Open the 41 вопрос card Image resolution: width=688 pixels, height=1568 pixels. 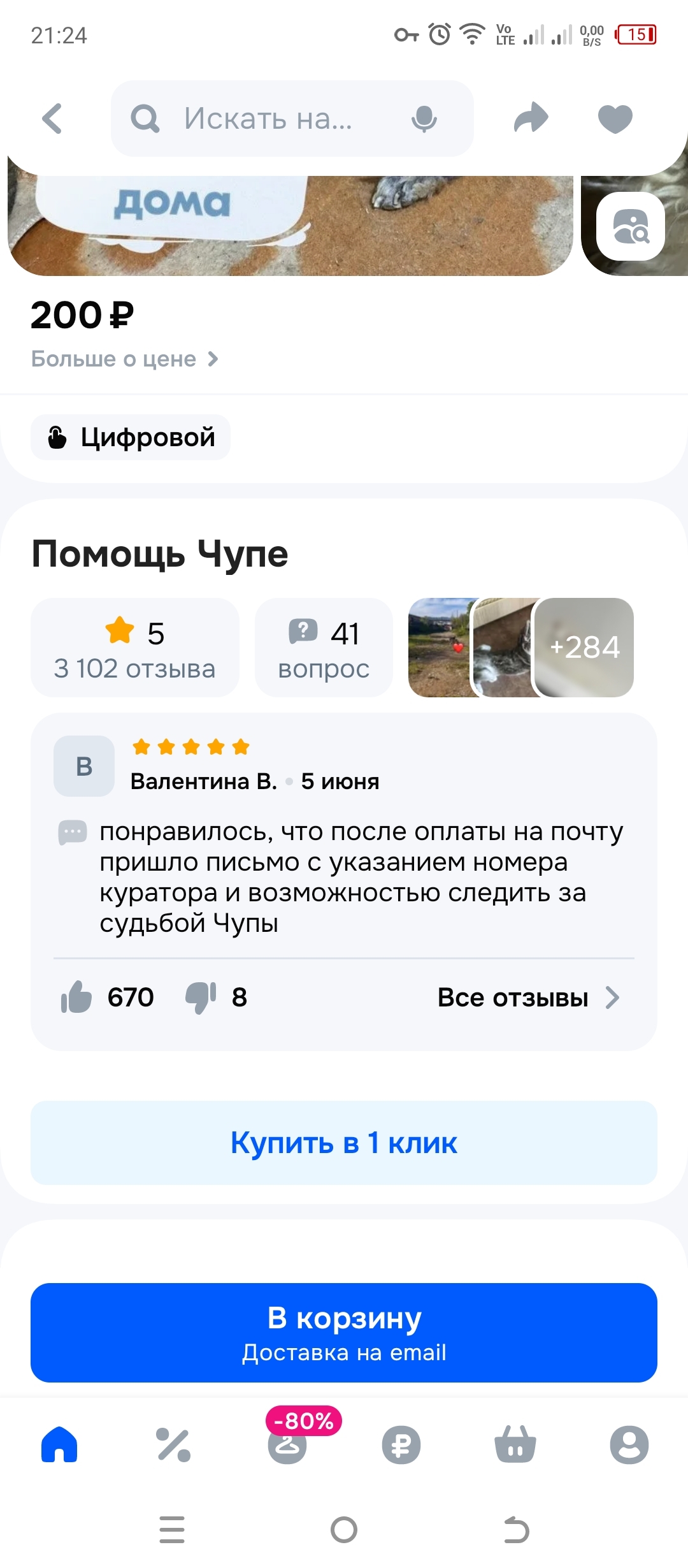(x=324, y=648)
